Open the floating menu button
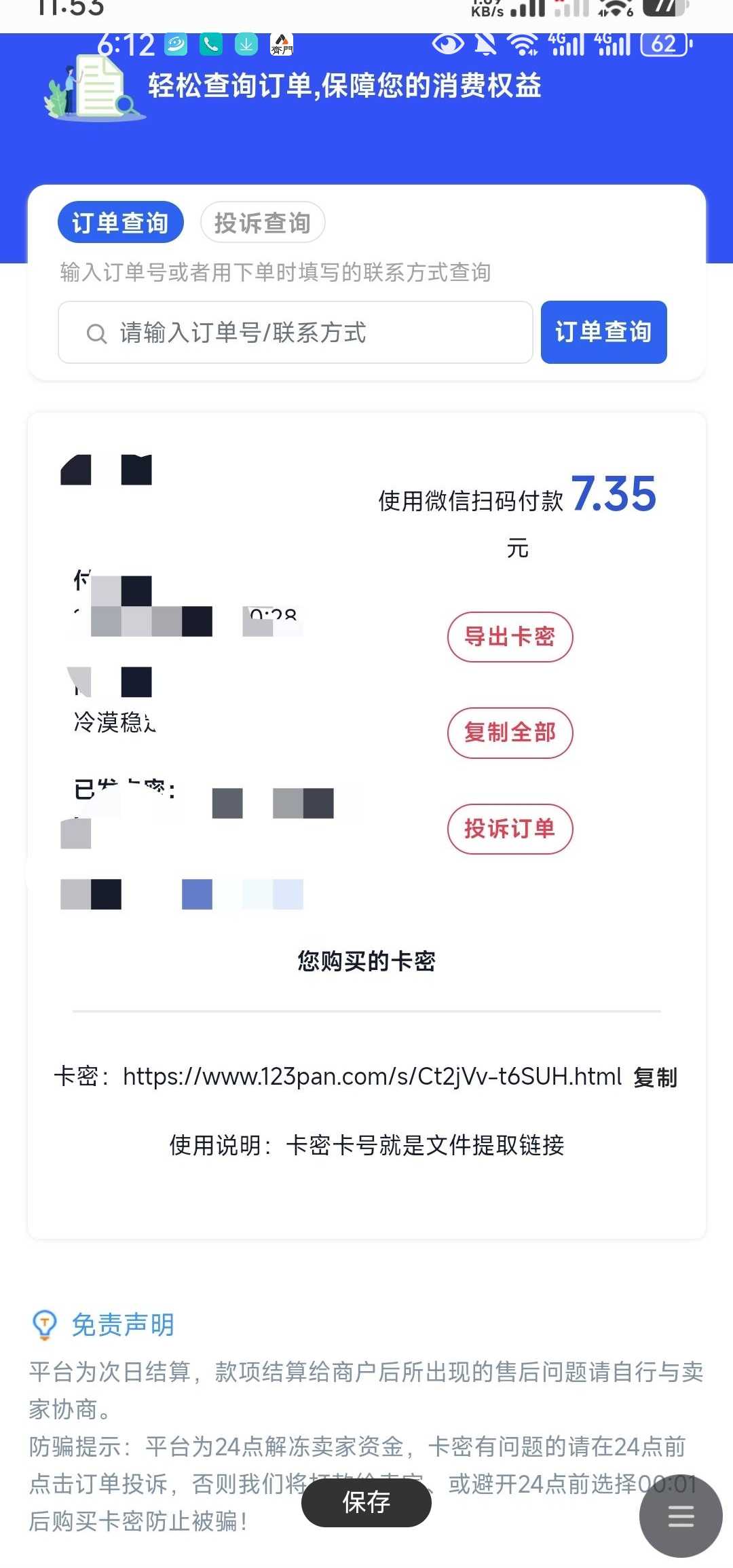733x1568 pixels. coord(680,1516)
